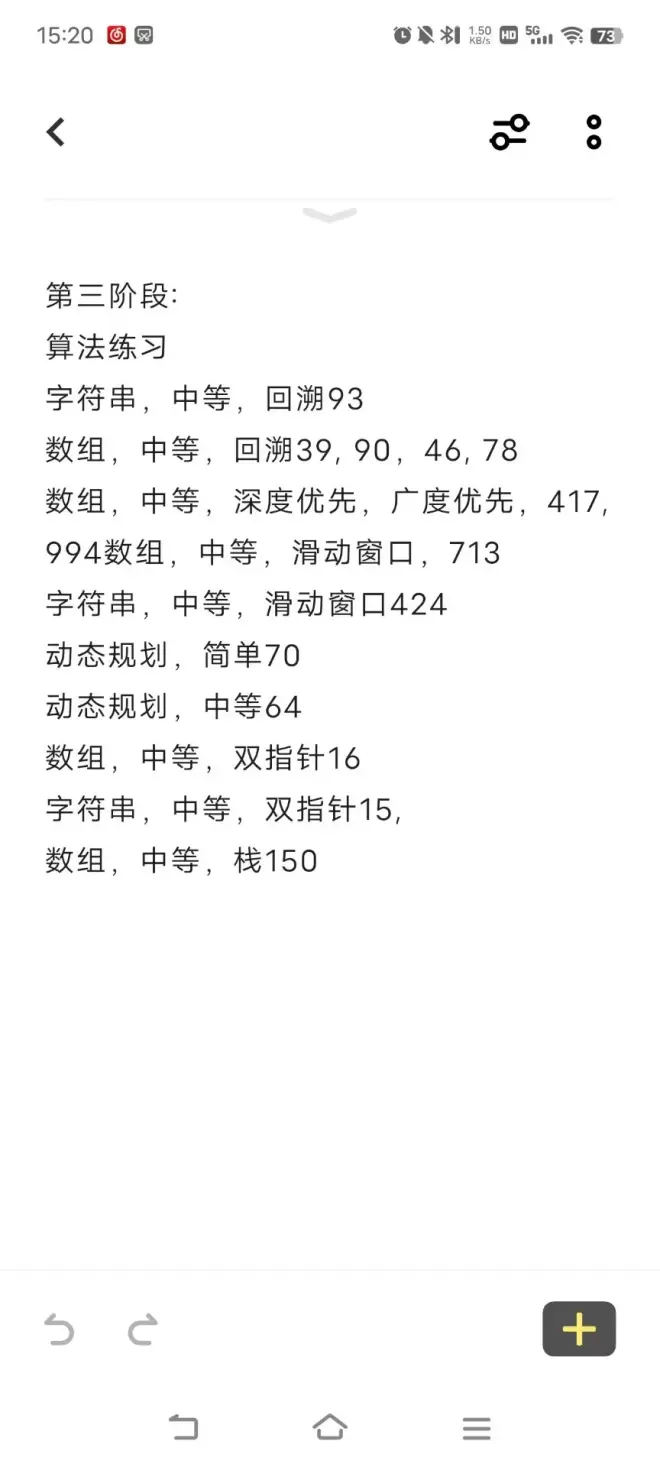The image size is (660, 1467).
Task: Tap the yellow plus add button
Action: (x=579, y=1329)
